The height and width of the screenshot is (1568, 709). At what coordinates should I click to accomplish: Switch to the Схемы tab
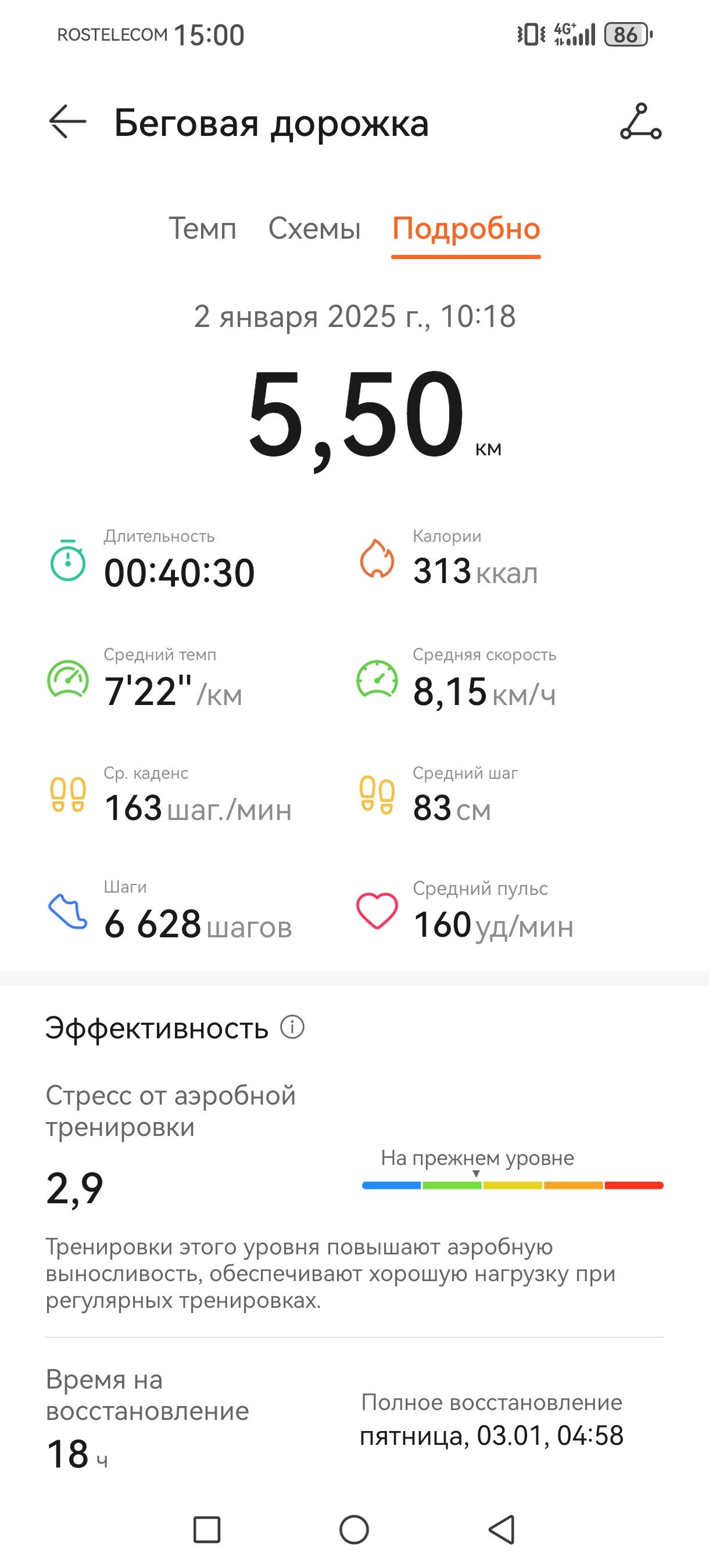pos(314,229)
